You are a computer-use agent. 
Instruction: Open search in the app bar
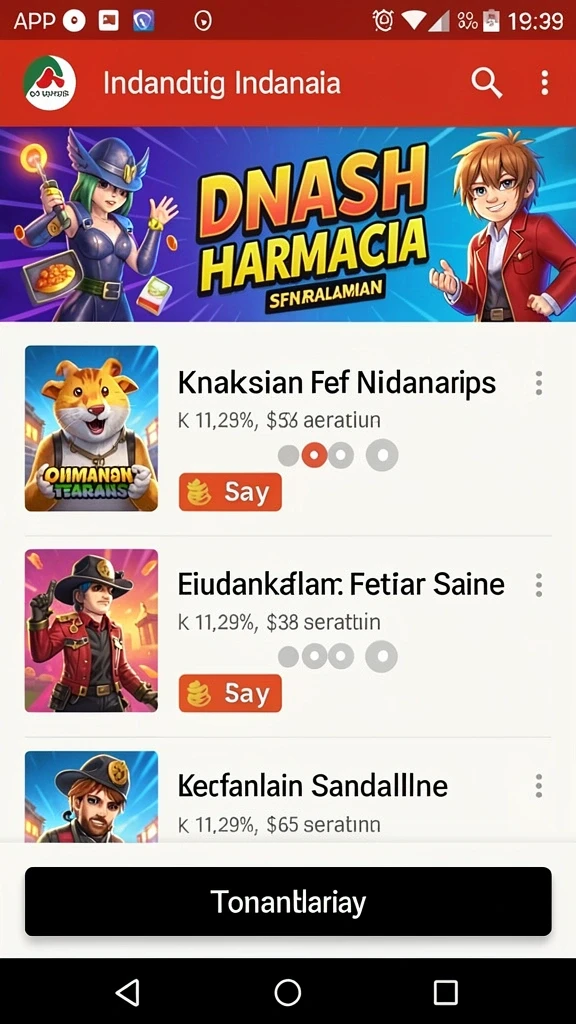(x=487, y=84)
